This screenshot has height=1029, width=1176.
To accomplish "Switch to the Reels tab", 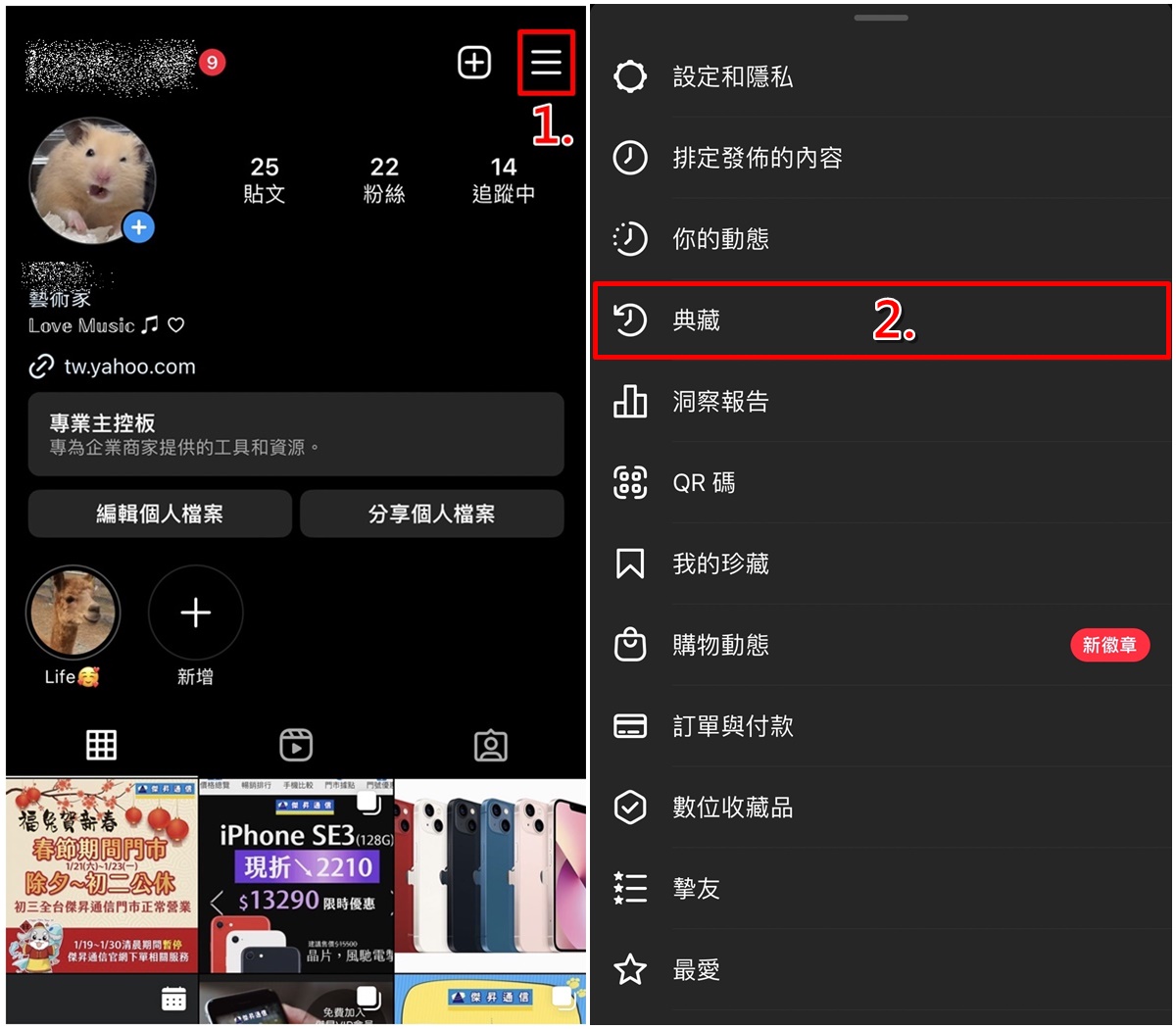I will (296, 745).
